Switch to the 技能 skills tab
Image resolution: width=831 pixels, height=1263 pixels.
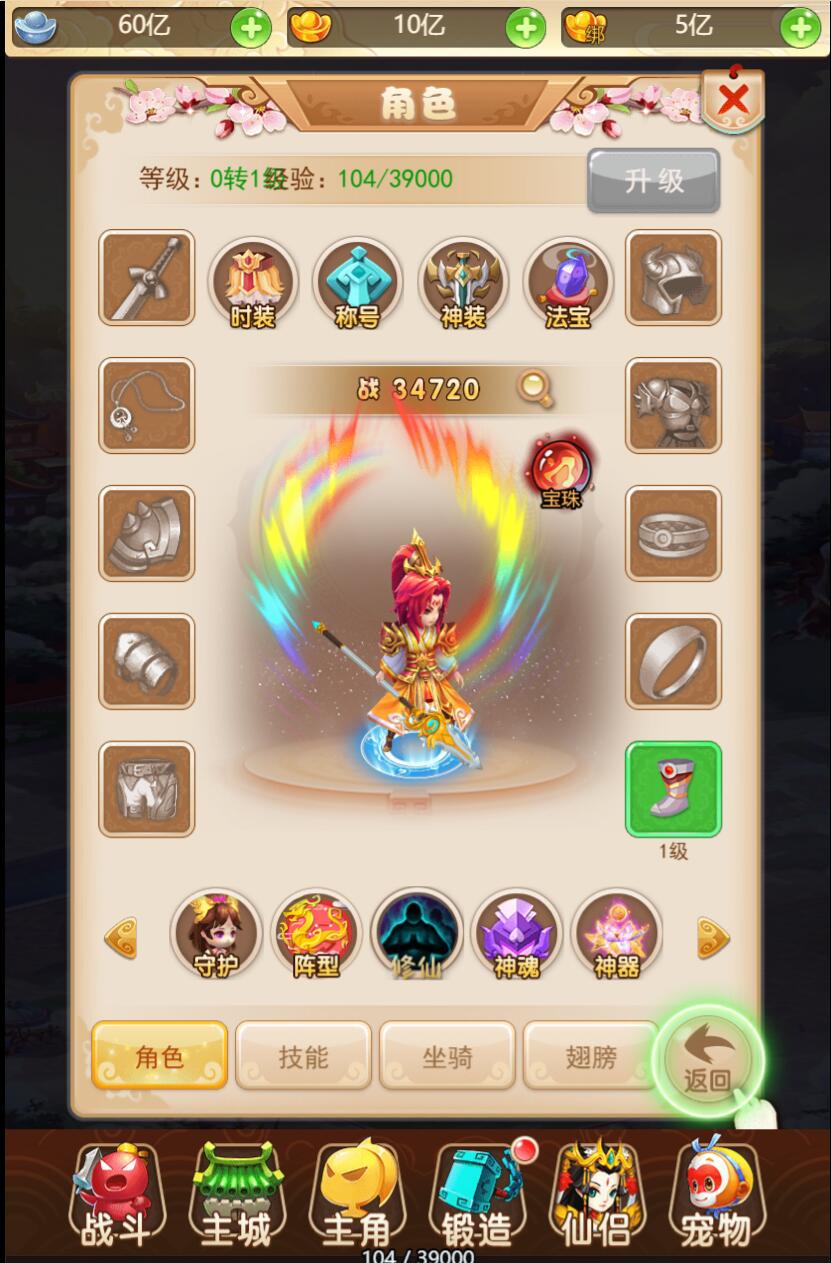pyautogui.click(x=303, y=1056)
